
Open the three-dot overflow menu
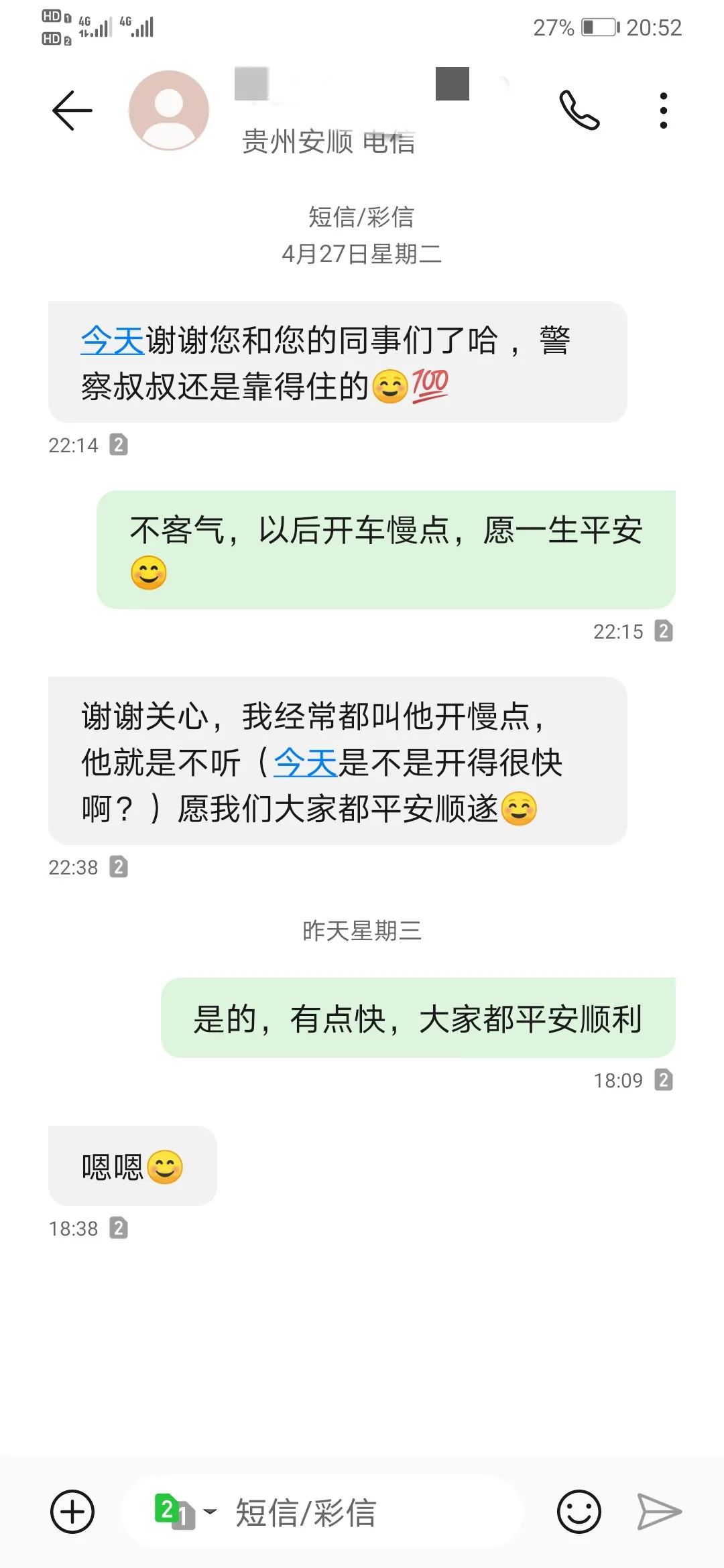pyautogui.click(x=663, y=111)
